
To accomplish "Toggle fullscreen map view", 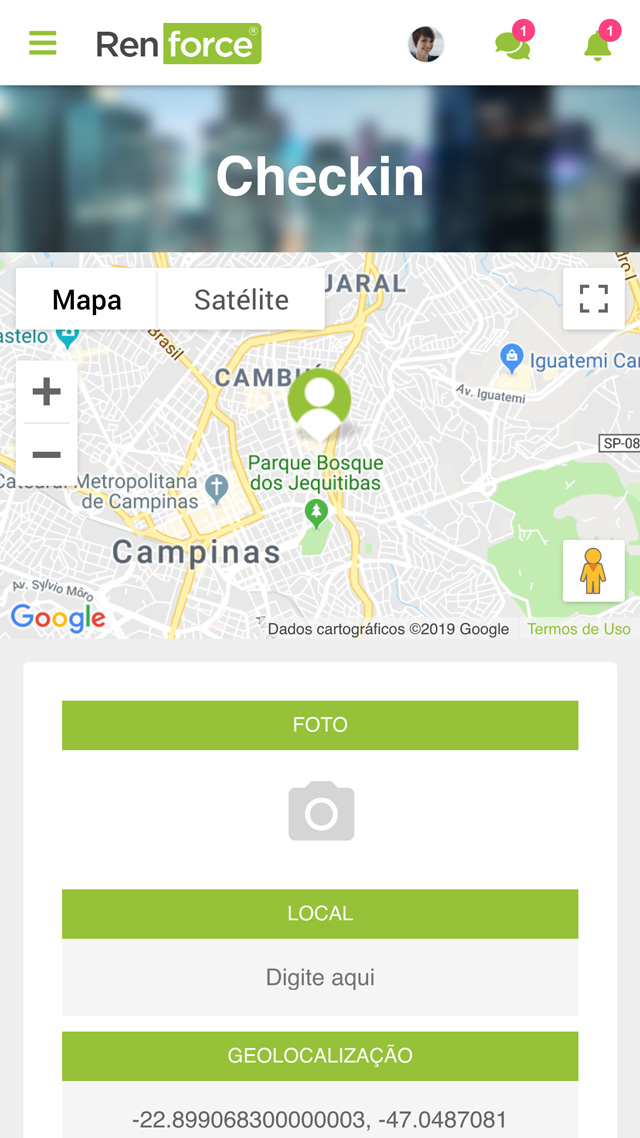I will (x=594, y=298).
